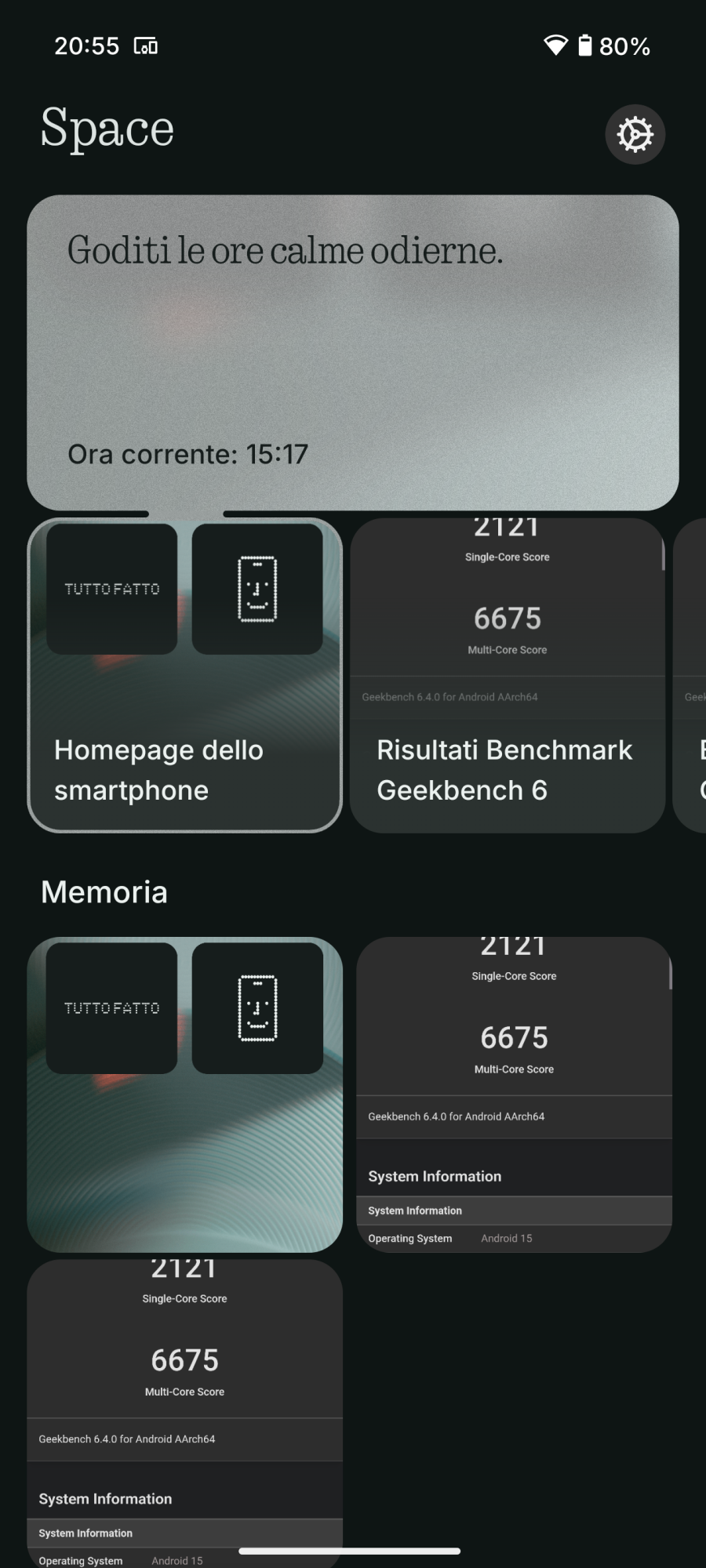Open the Homepage dello smartphone card
Screen dimensions: 706x1568
(x=184, y=676)
